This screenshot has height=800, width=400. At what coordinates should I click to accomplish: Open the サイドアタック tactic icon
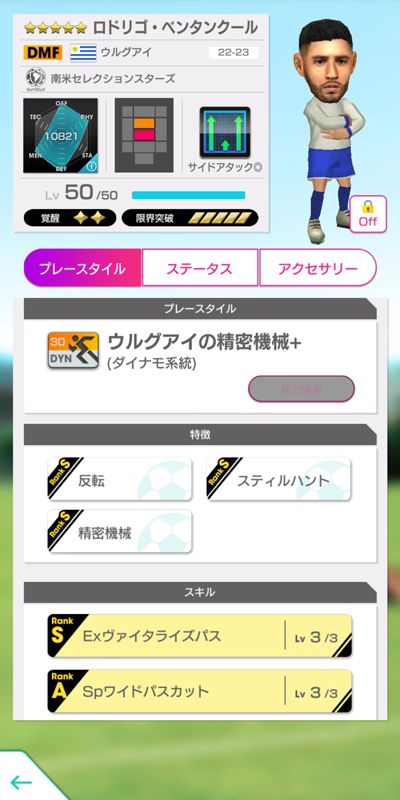(x=224, y=132)
